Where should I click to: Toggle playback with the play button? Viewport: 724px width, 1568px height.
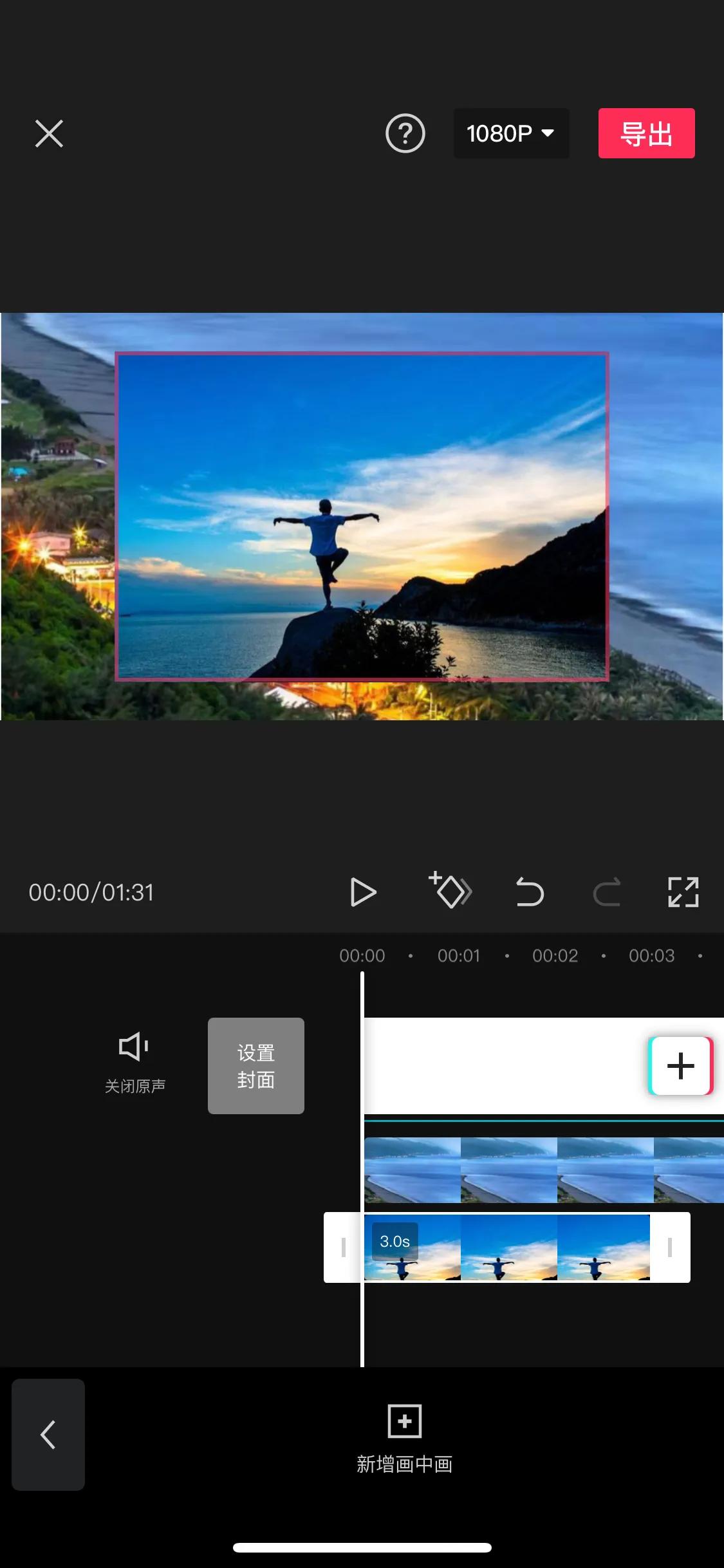point(364,892)
